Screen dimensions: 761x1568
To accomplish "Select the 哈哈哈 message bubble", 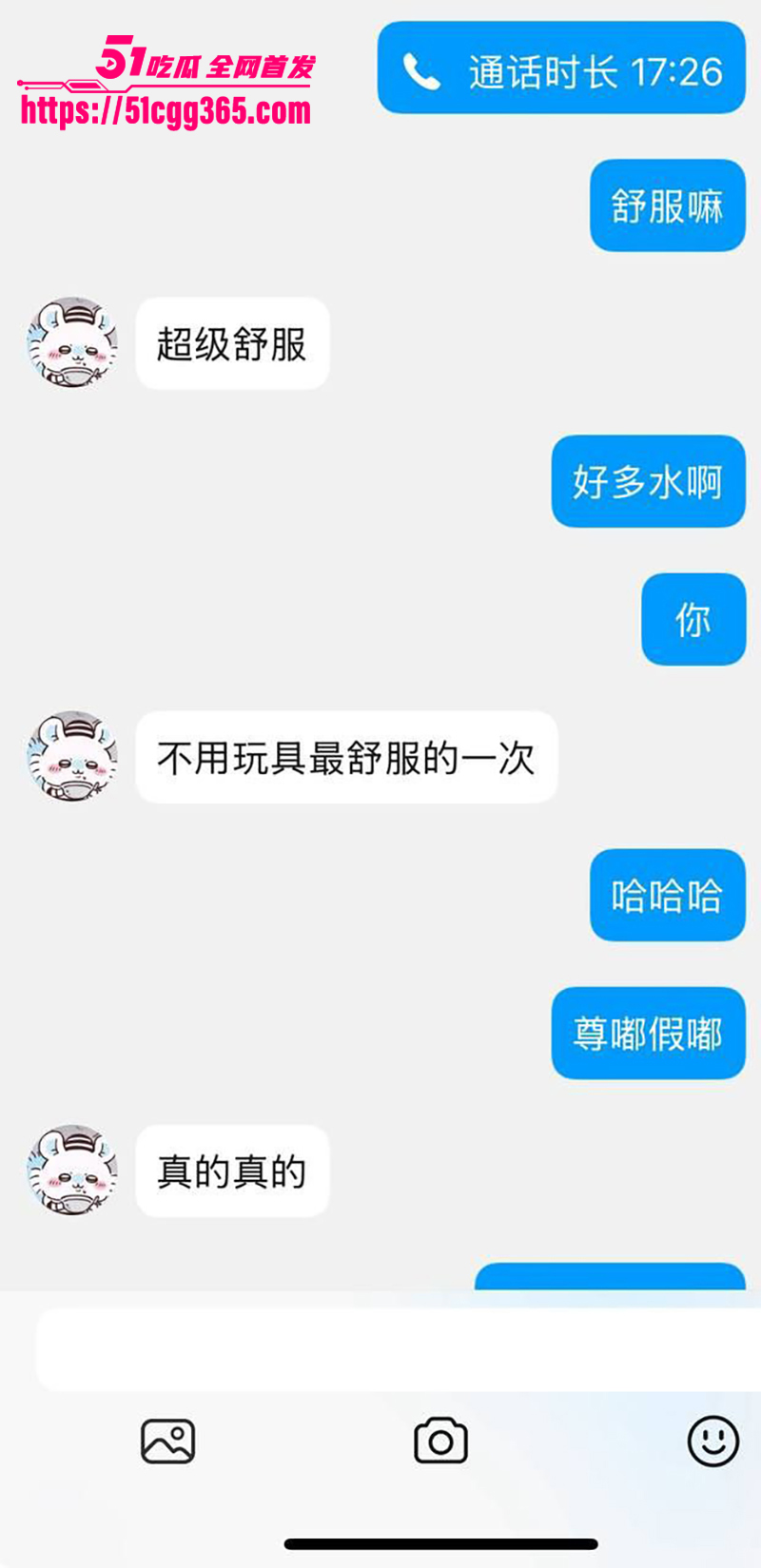I will click(x=667, y=895).
